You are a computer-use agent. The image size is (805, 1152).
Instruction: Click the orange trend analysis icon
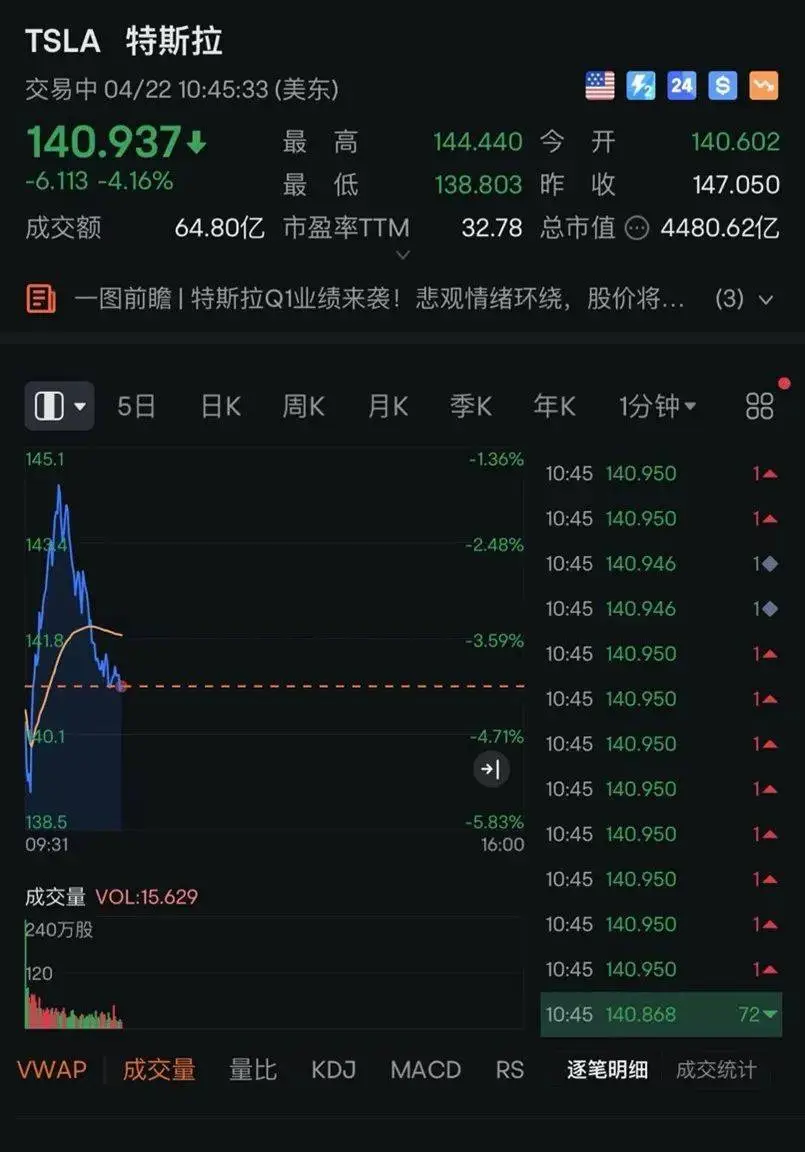click(763, 85)
